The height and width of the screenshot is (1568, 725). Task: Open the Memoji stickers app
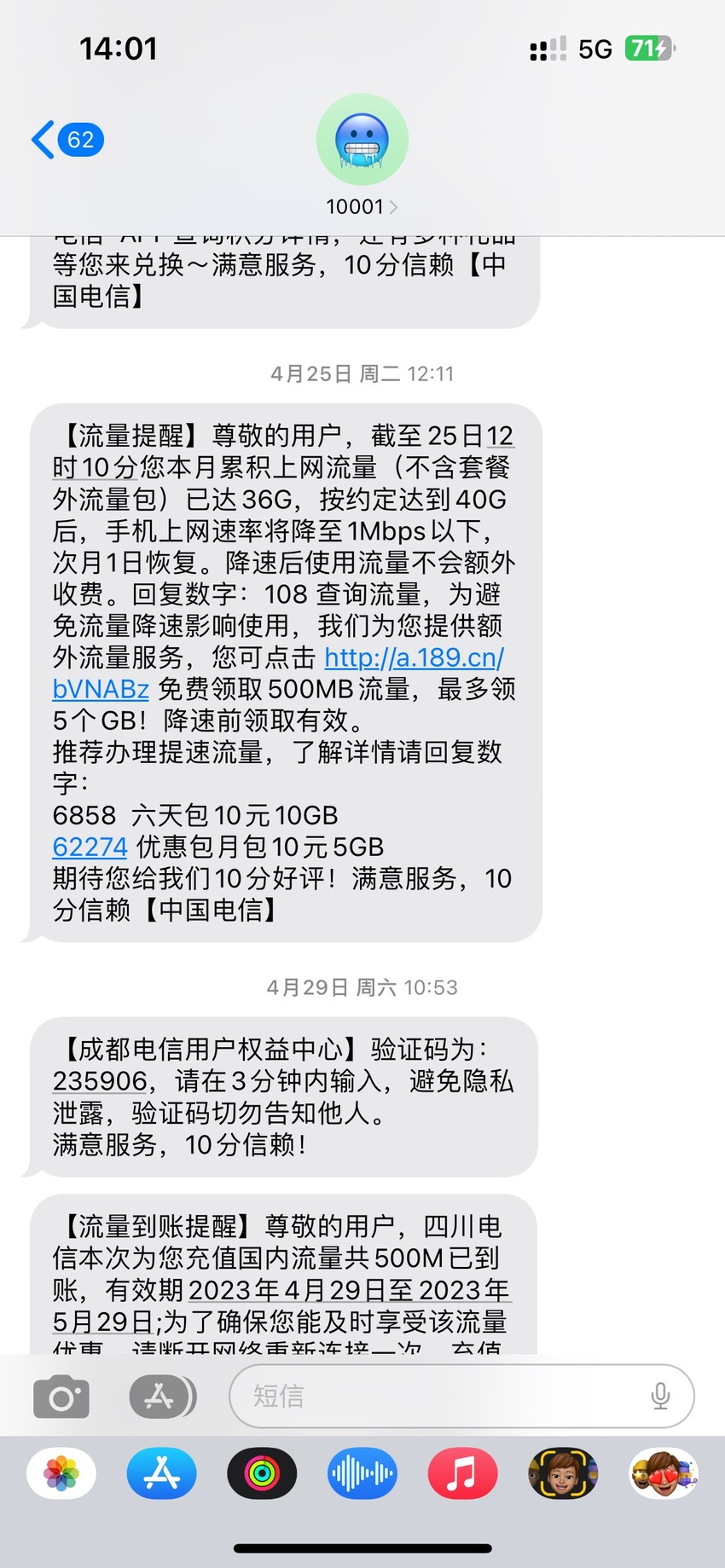pyautogui.click(x=664, y=1473)
